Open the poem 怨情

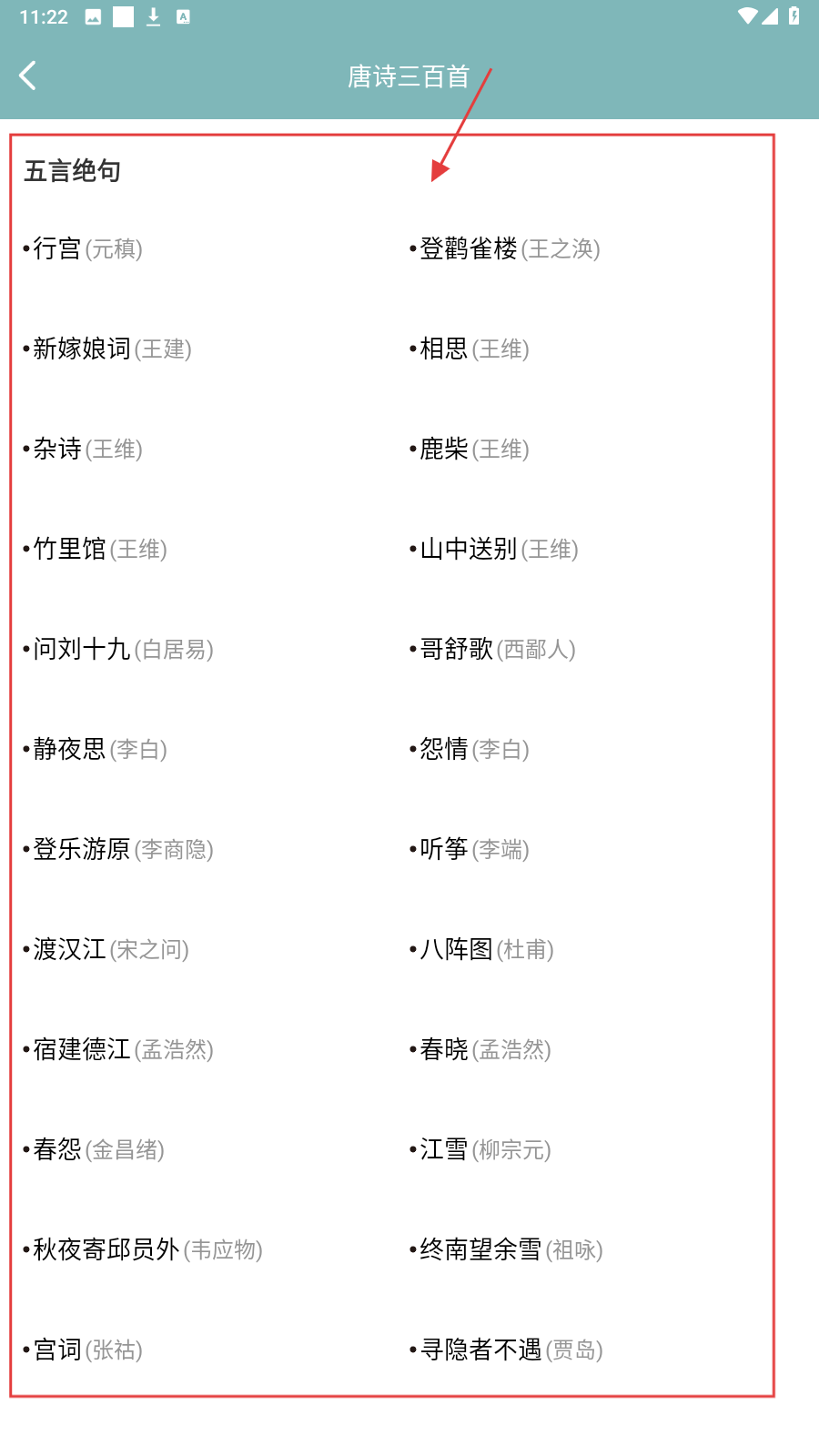tap(470, 749)
